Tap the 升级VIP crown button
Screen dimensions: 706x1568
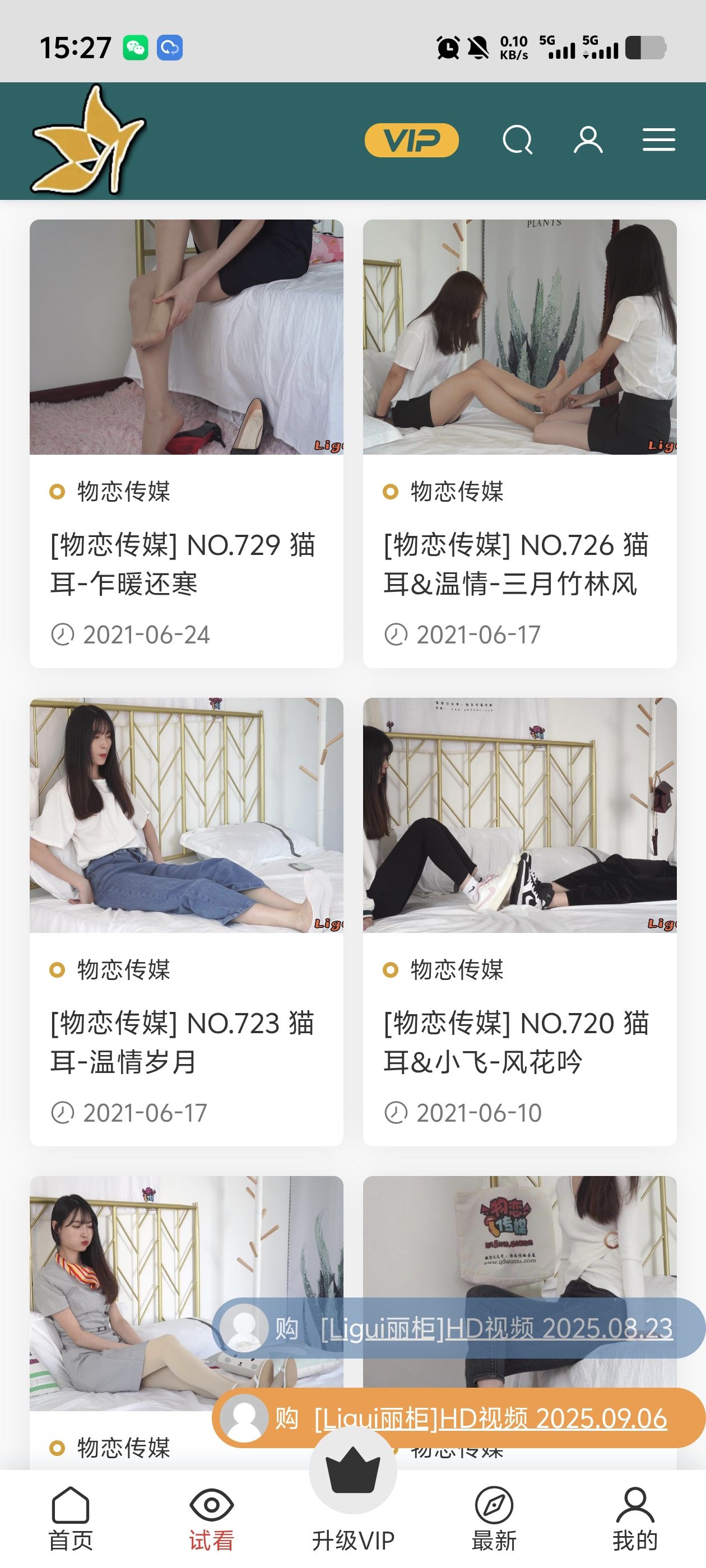[x=352, y=1491]
